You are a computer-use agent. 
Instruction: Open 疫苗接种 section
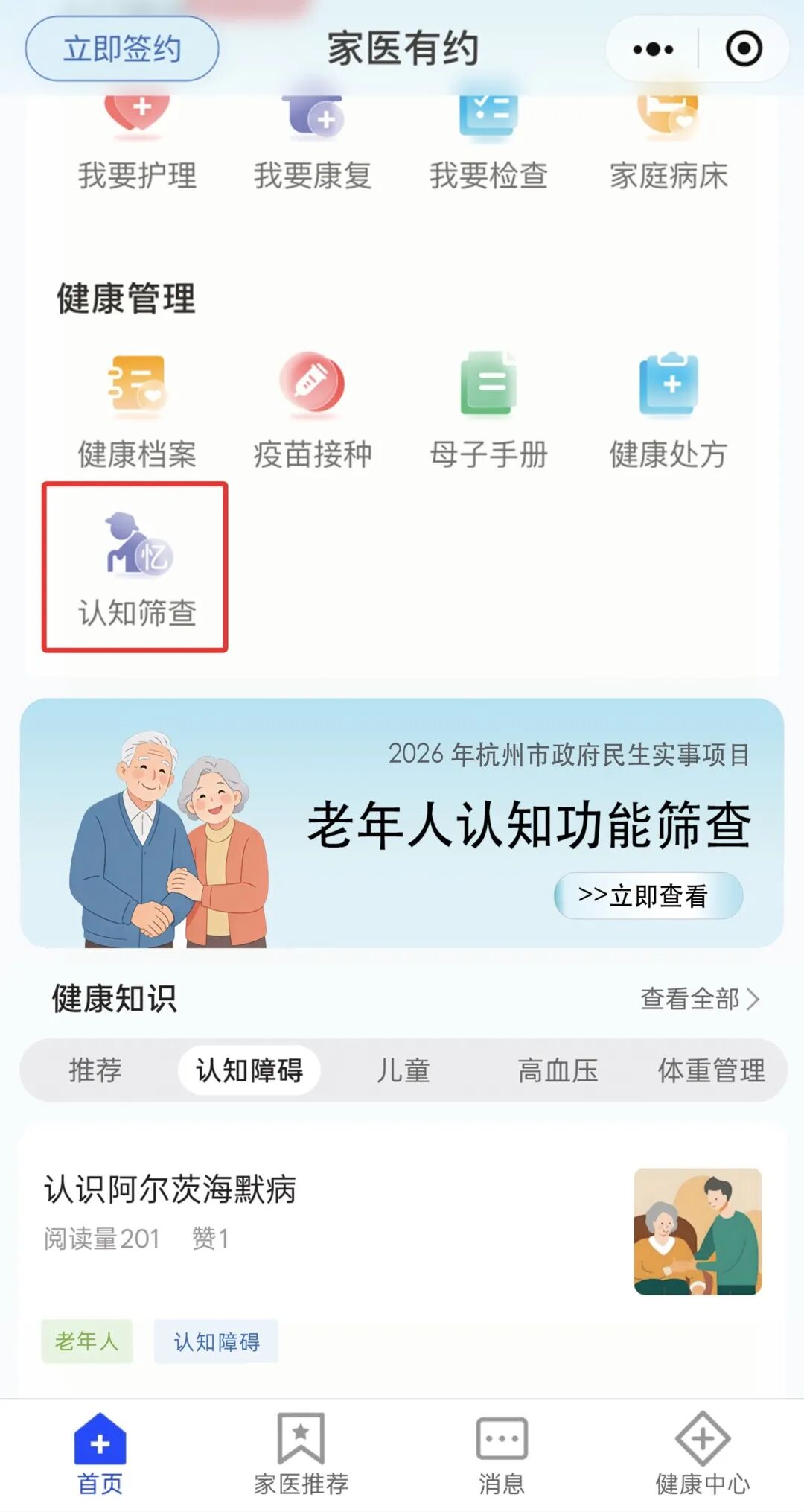click(x=313, y=411)
